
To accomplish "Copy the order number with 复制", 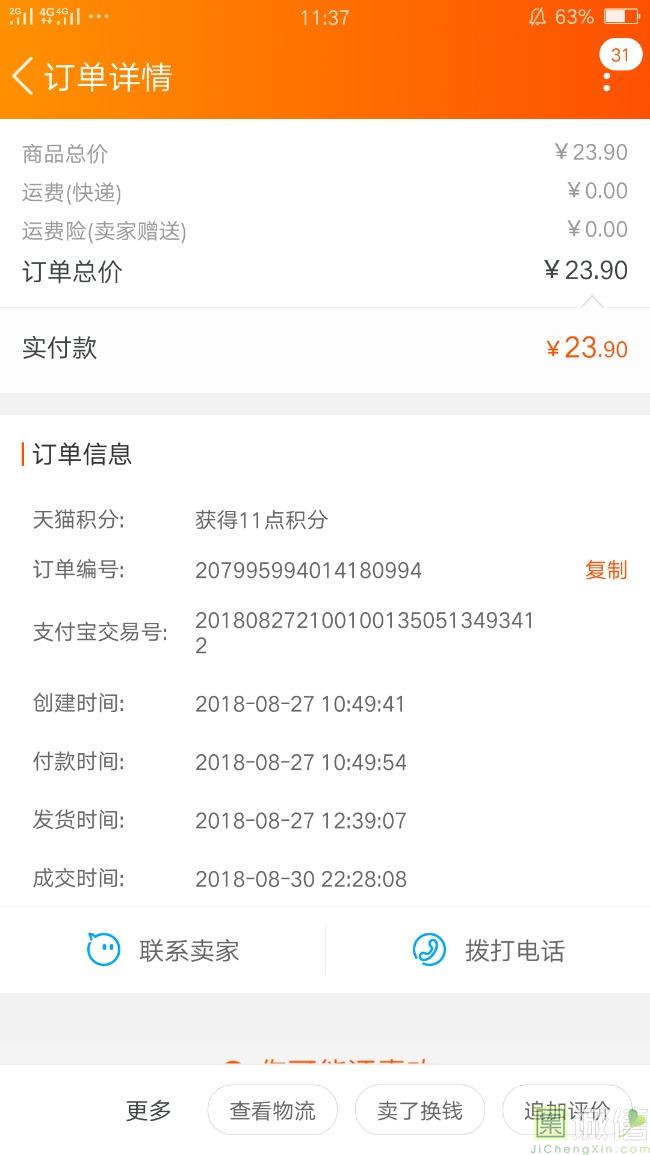I will click(x=606, y=570).
